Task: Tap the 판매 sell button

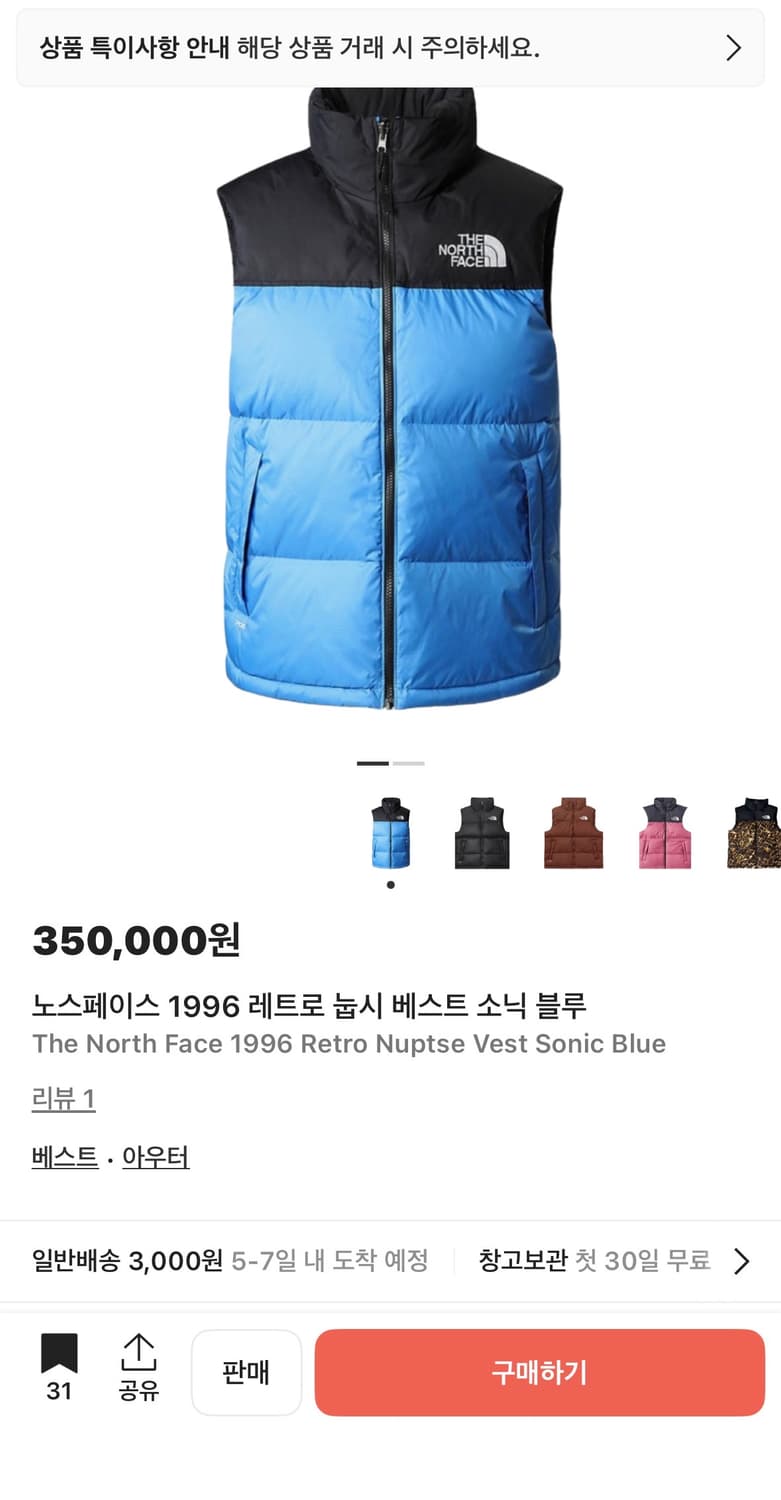Action: (246, 1372)
